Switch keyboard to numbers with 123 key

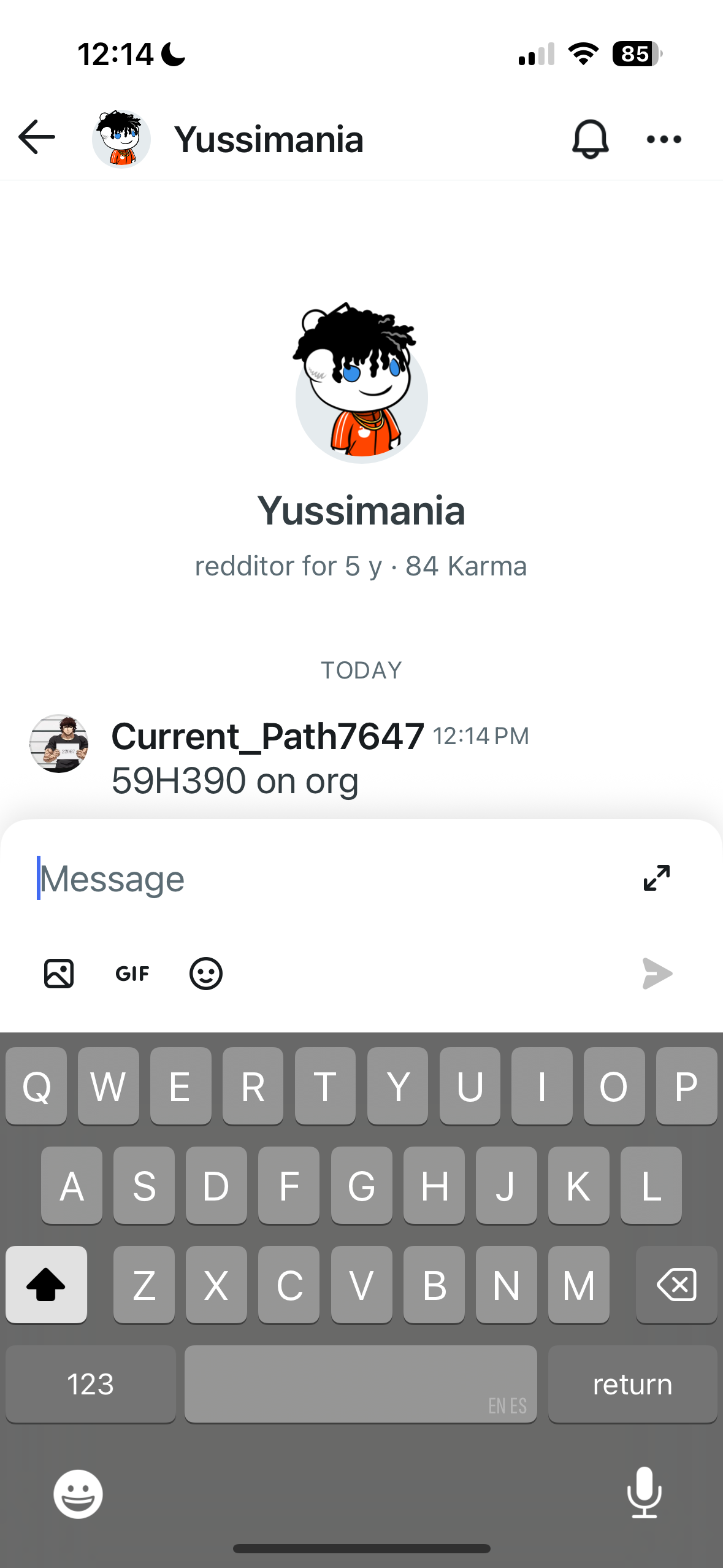pos(90,1384)
